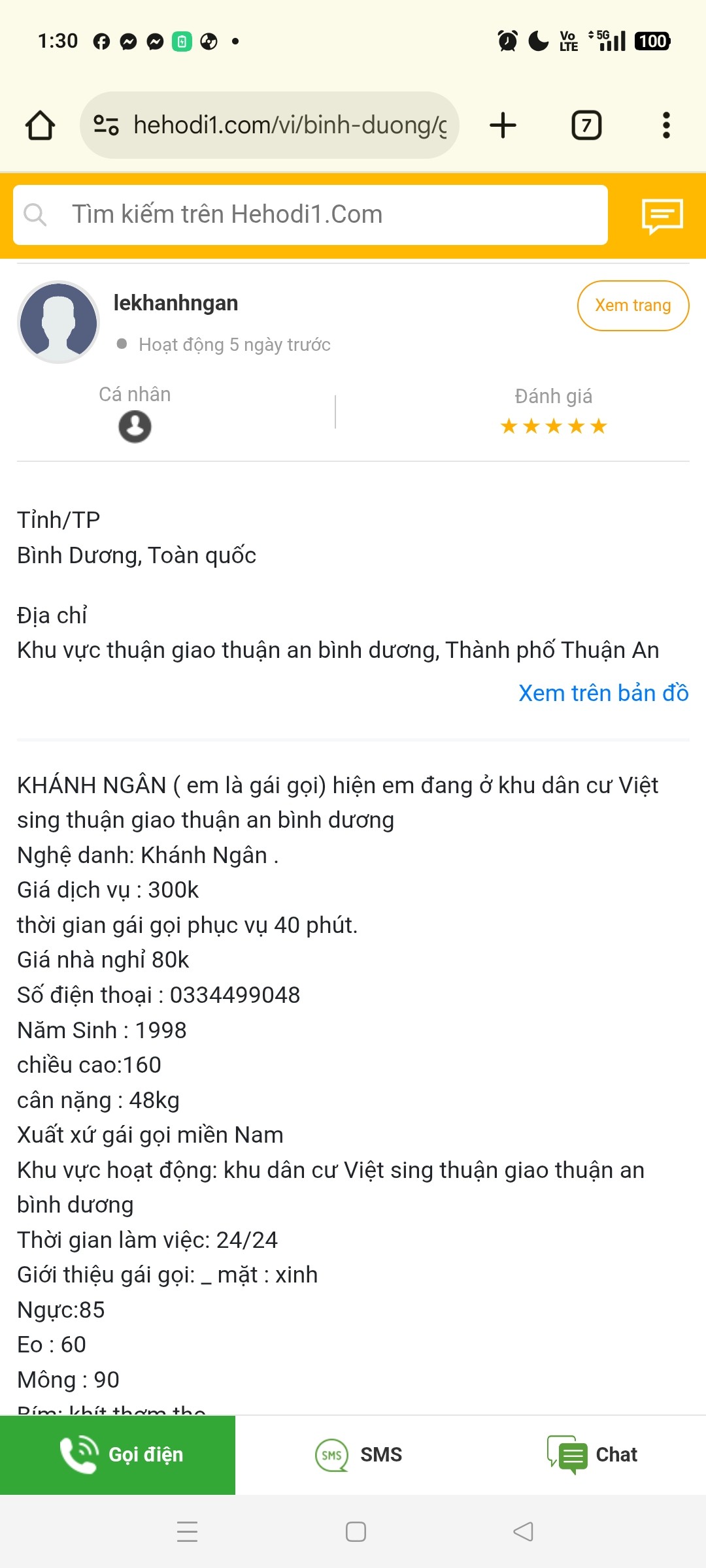The width and height of the screenshot is (706, 1568).
Task: Tap the Xem trang button
Action: [632, 305]
